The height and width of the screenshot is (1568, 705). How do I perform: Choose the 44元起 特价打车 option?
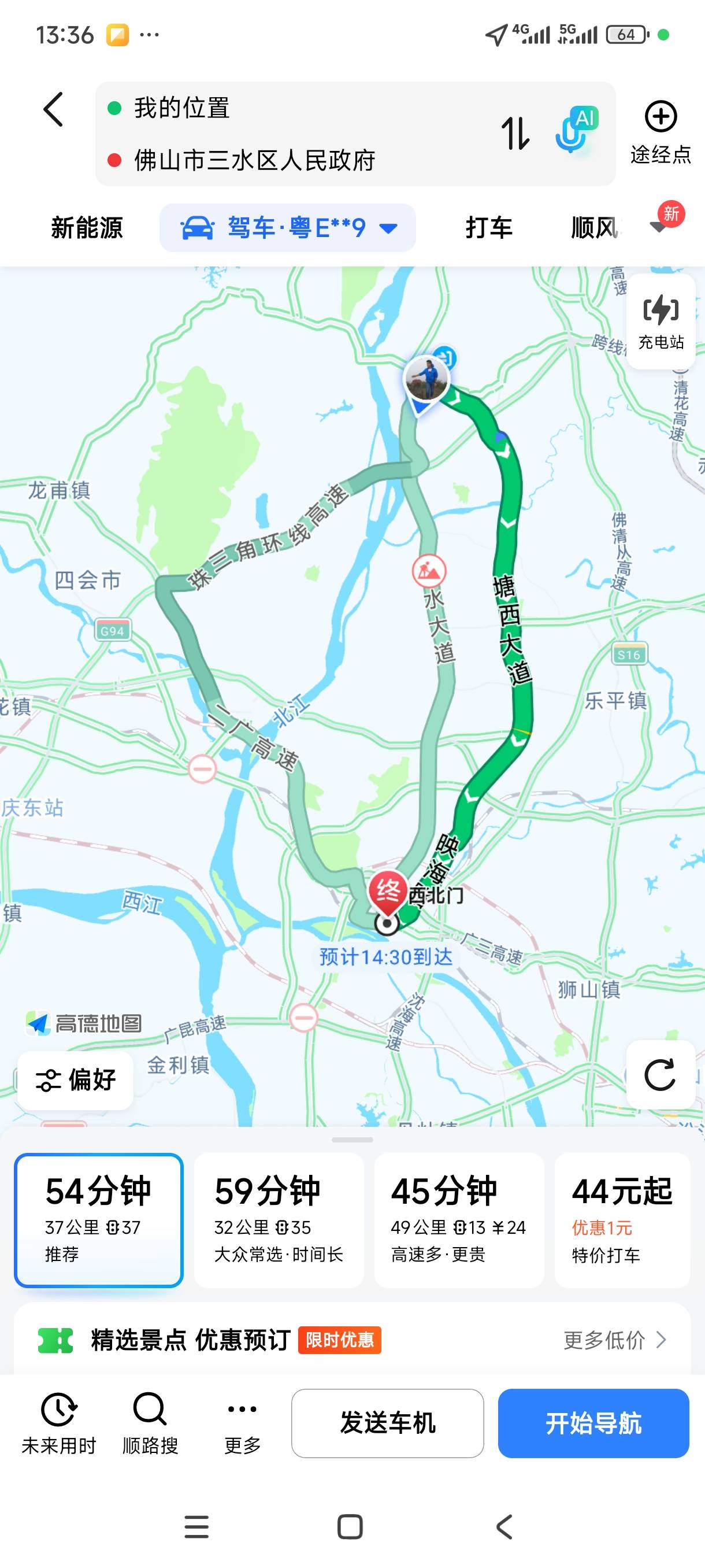622,1220
